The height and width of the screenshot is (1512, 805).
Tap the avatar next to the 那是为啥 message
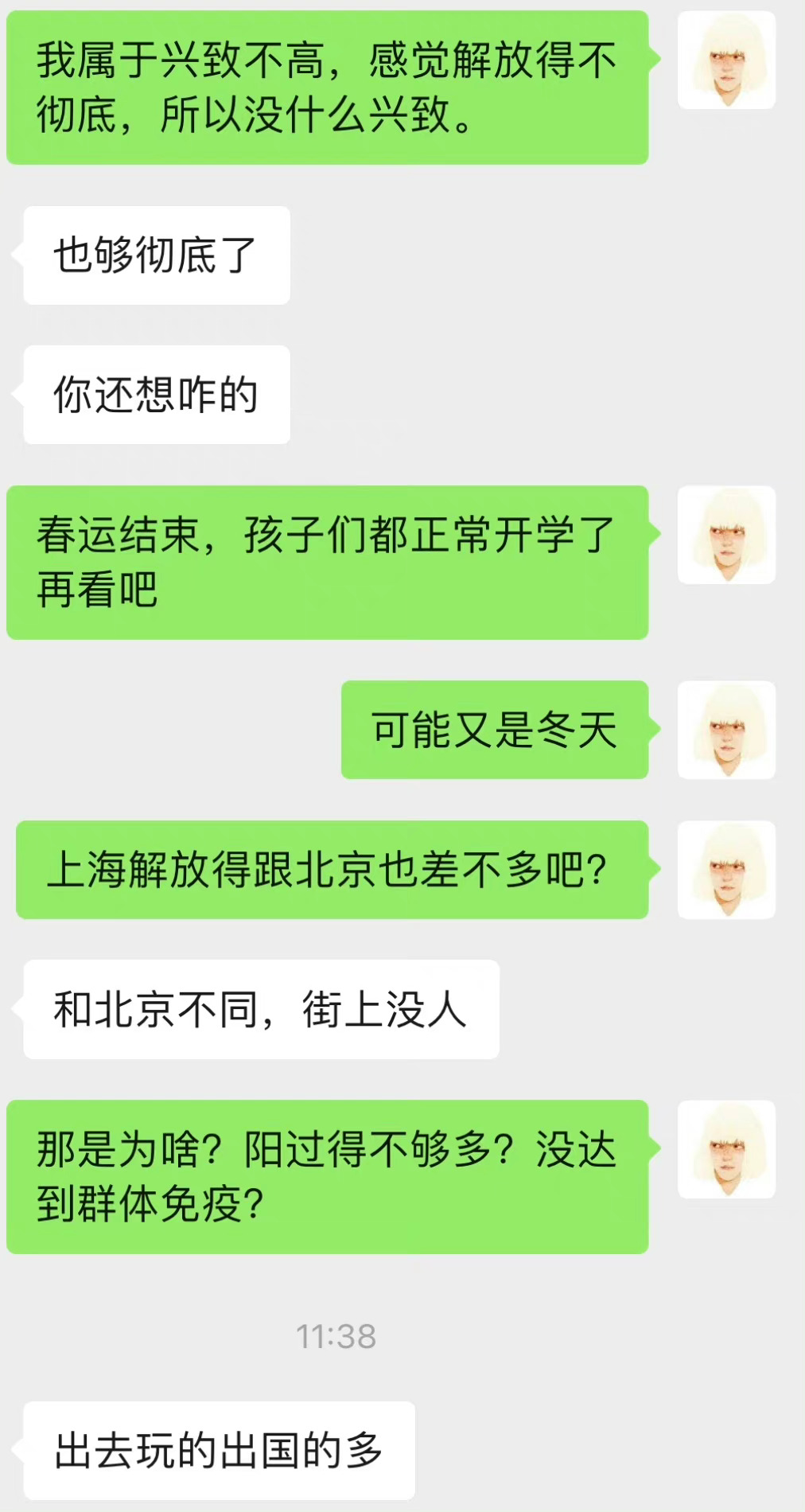(726, 1149)
